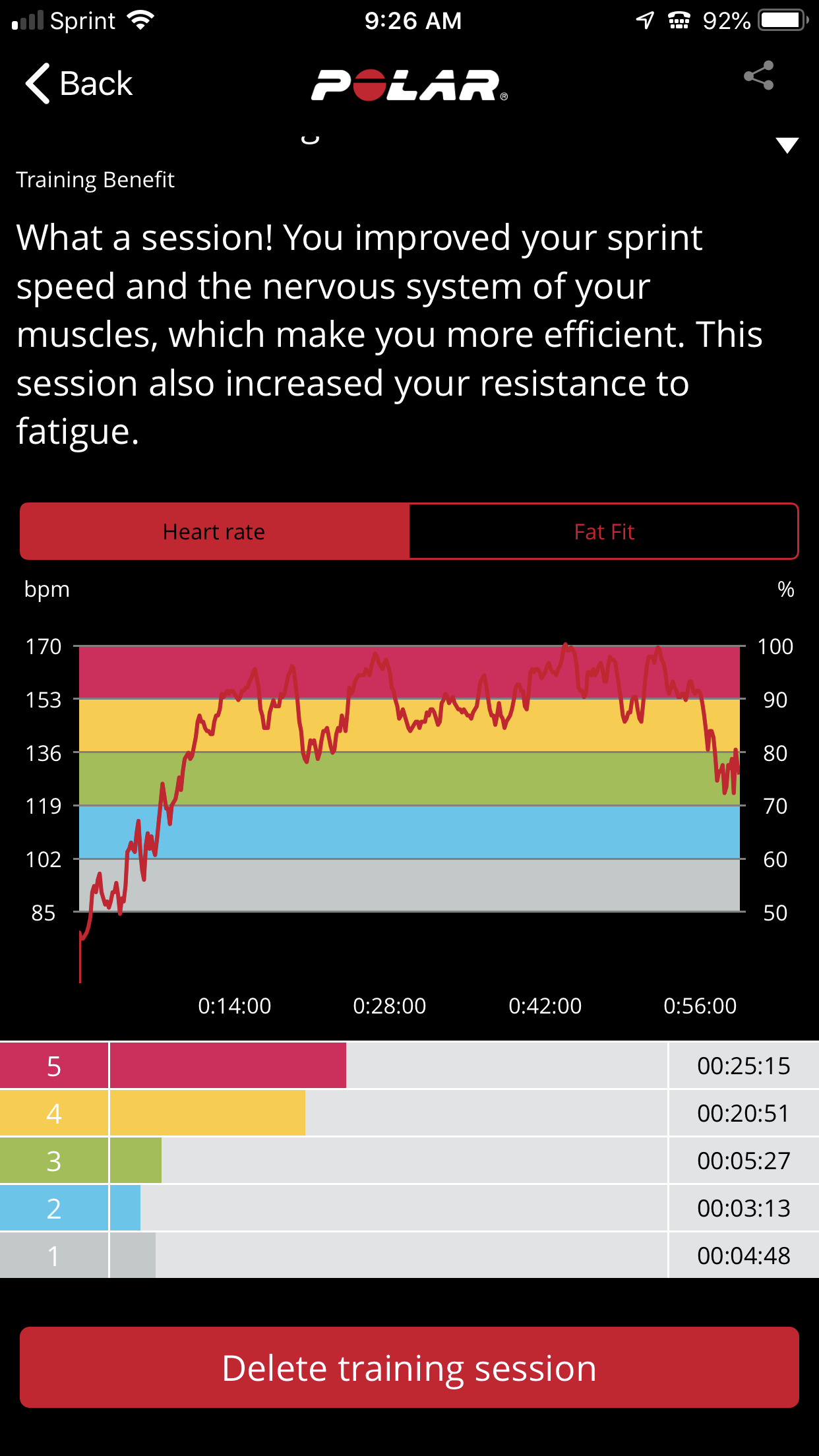Select the Heart rate tab

pyautogui.click(x=214, y=531)
